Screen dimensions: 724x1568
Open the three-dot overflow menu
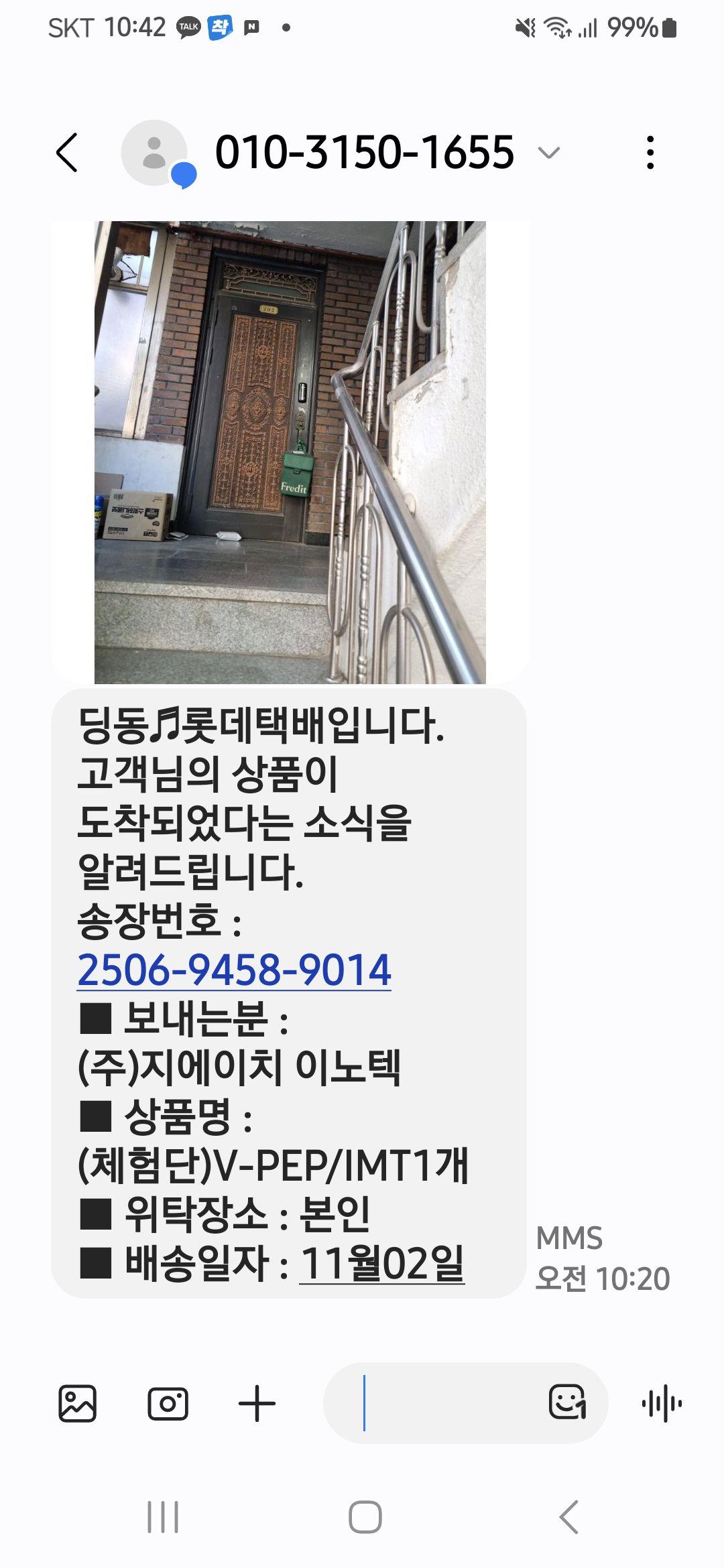[650, 153]
